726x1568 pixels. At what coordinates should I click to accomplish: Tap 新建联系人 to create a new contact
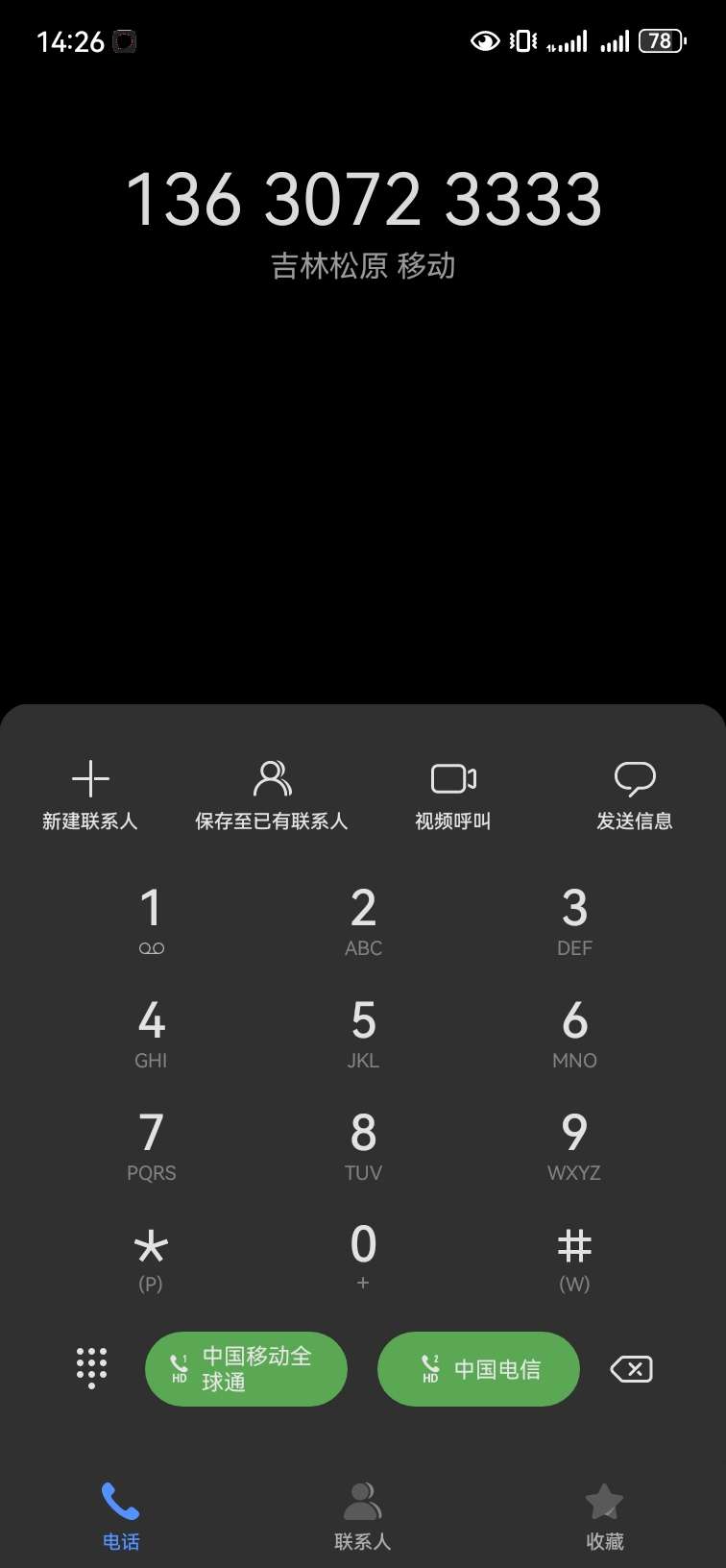pos(90,796)
